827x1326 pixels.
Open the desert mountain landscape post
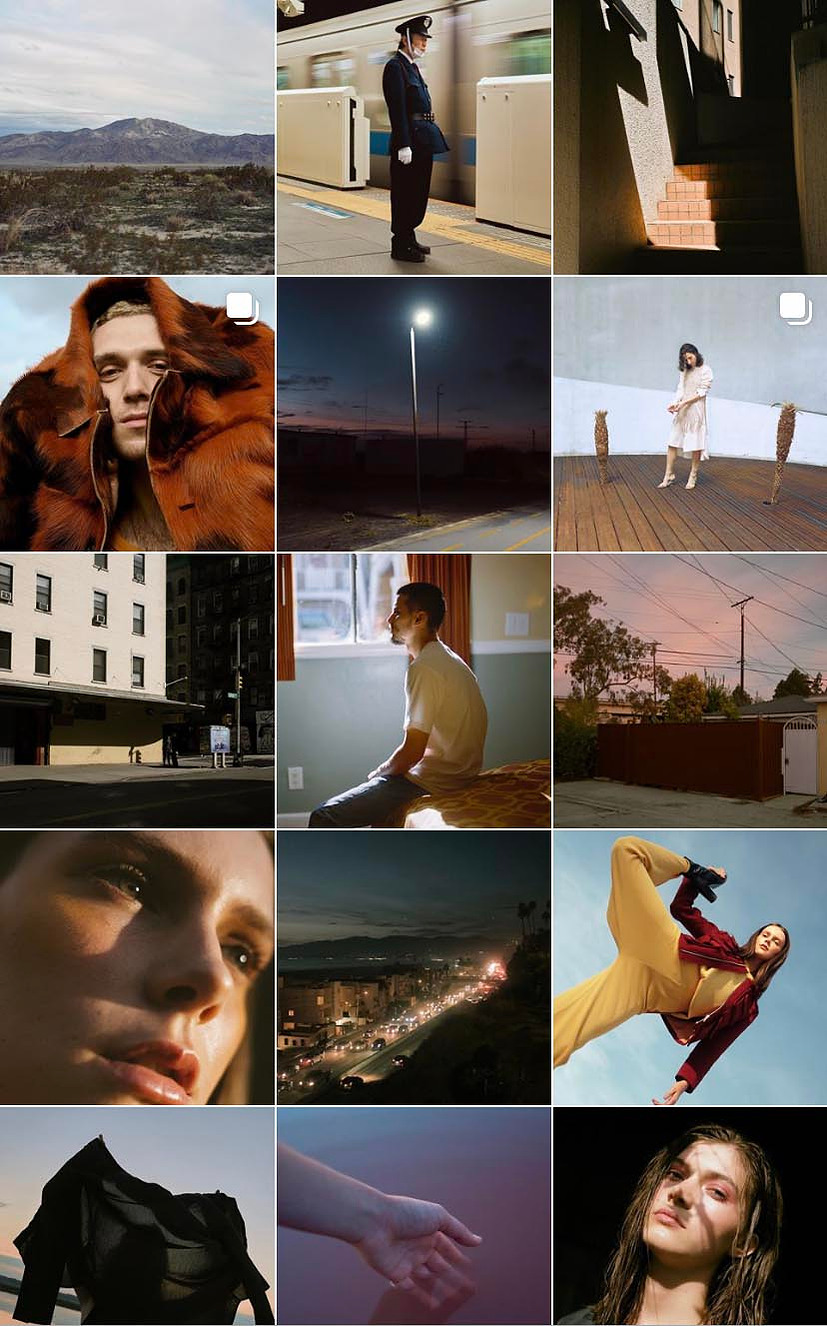[137, 136]
